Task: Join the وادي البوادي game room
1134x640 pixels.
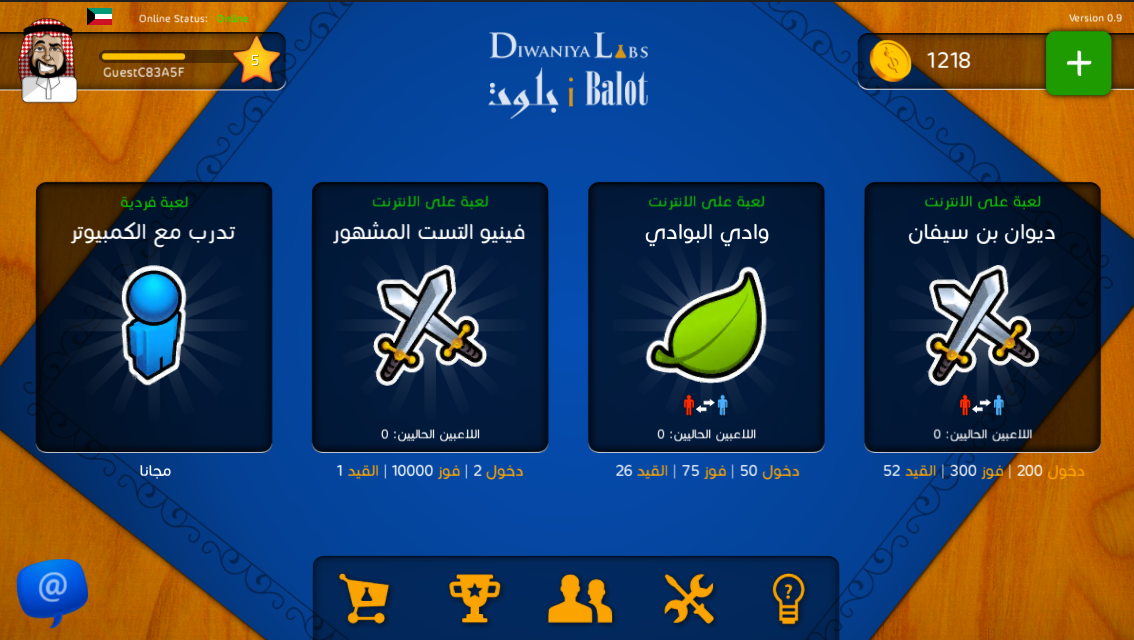Action: pyautogui.click(x=706, y=317)
